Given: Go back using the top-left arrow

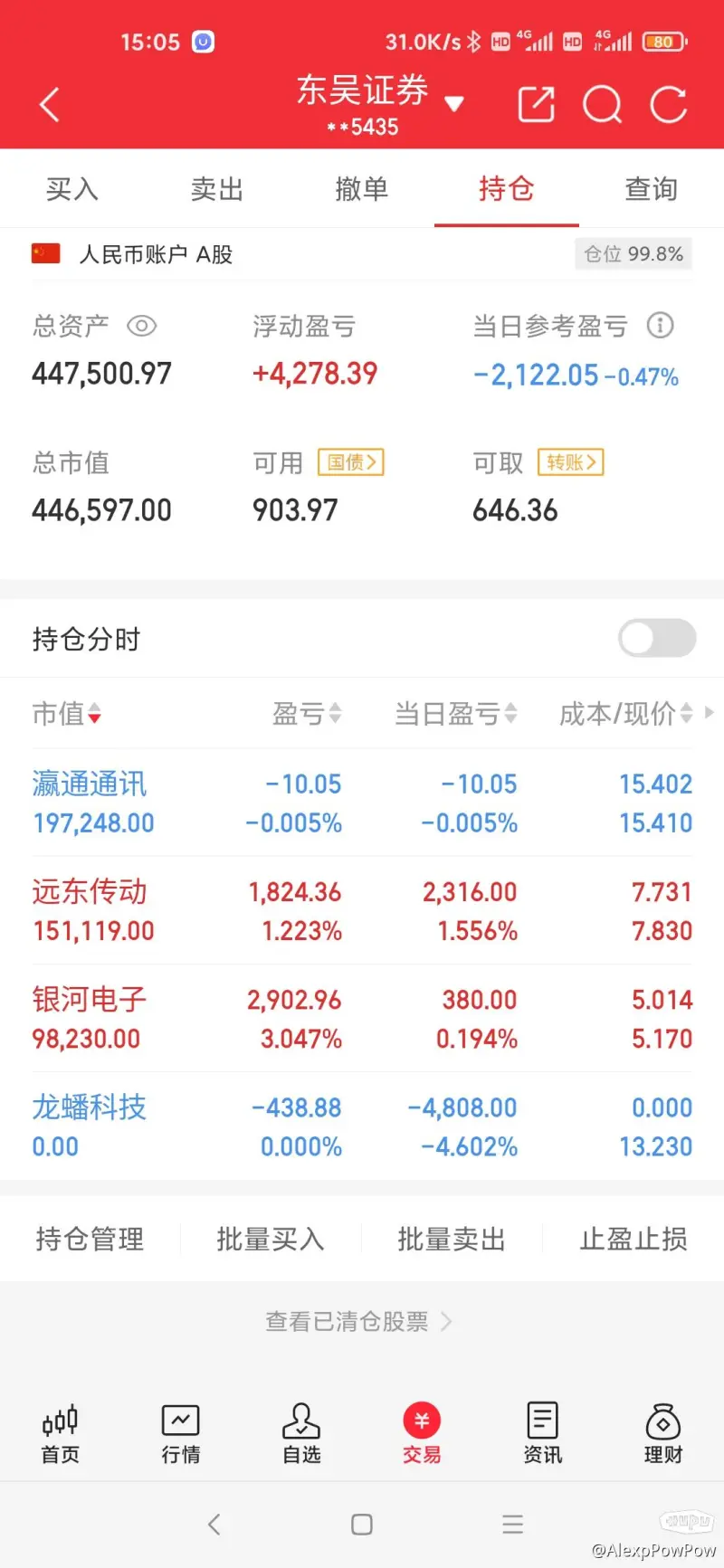Looking at the screenshot, I should 50,105.
